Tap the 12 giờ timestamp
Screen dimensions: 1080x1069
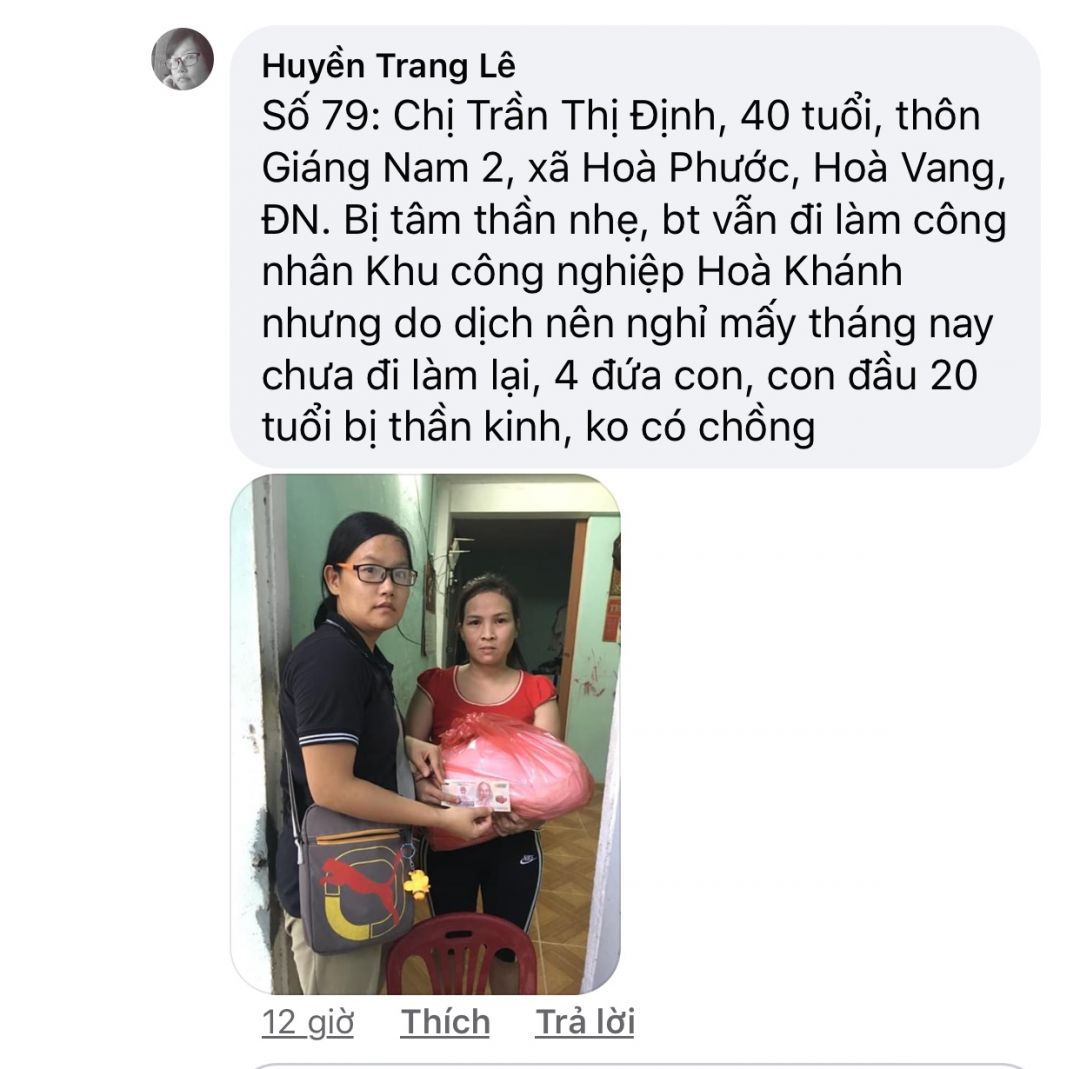pos(307,1022)
